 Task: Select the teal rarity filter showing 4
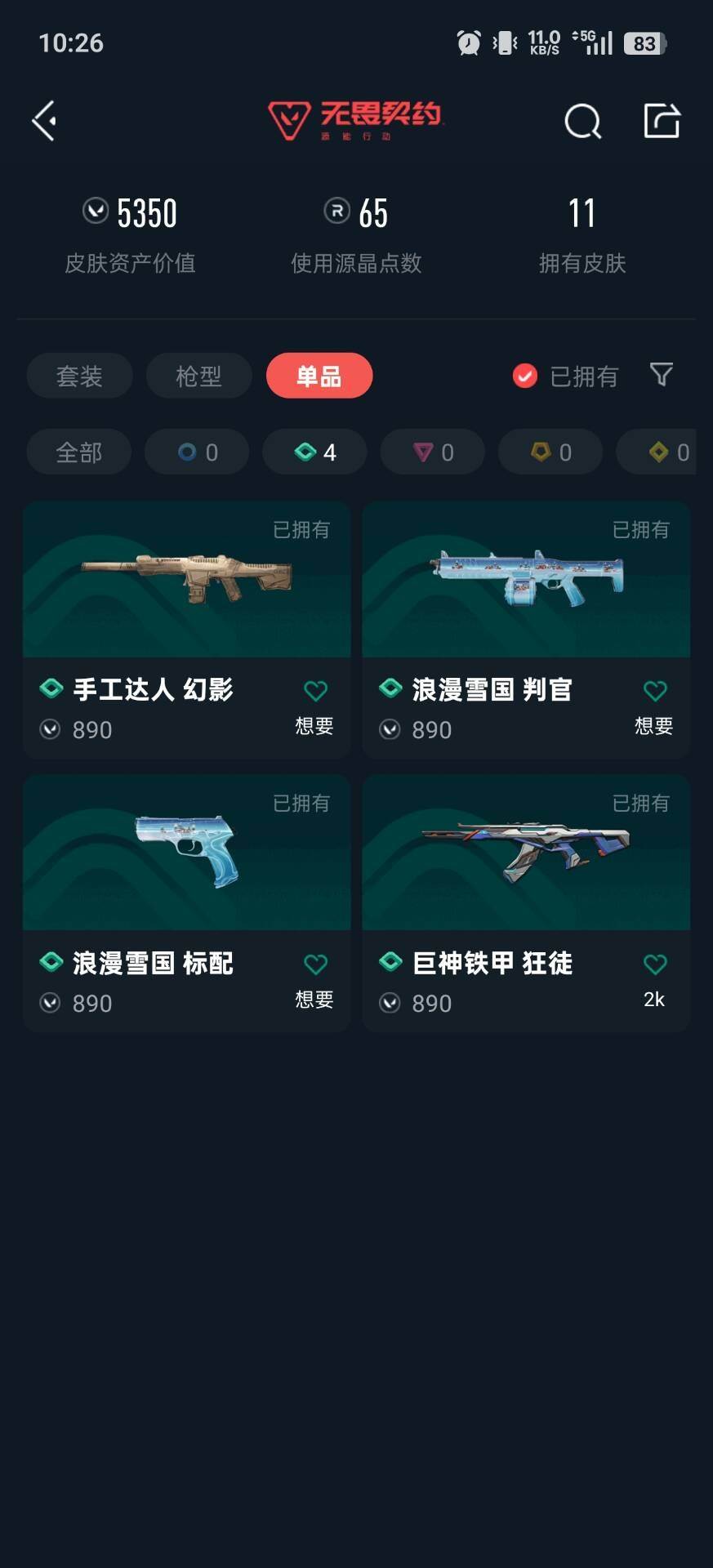314,452
